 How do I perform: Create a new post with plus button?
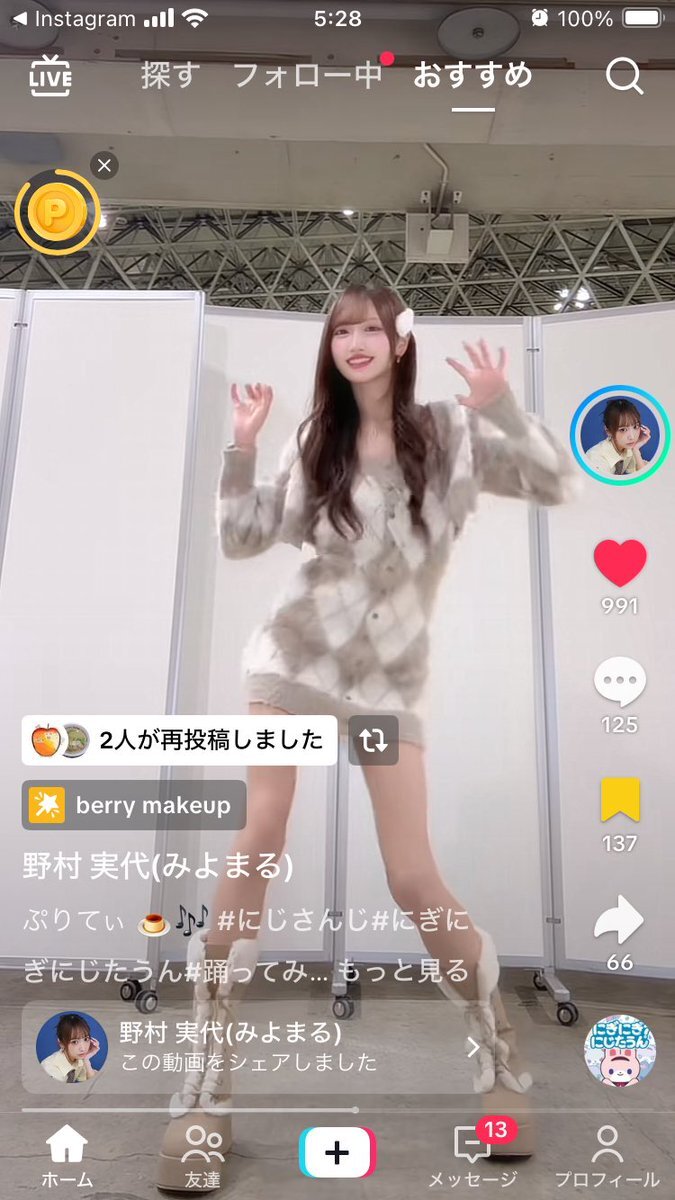coord(337,1153)
